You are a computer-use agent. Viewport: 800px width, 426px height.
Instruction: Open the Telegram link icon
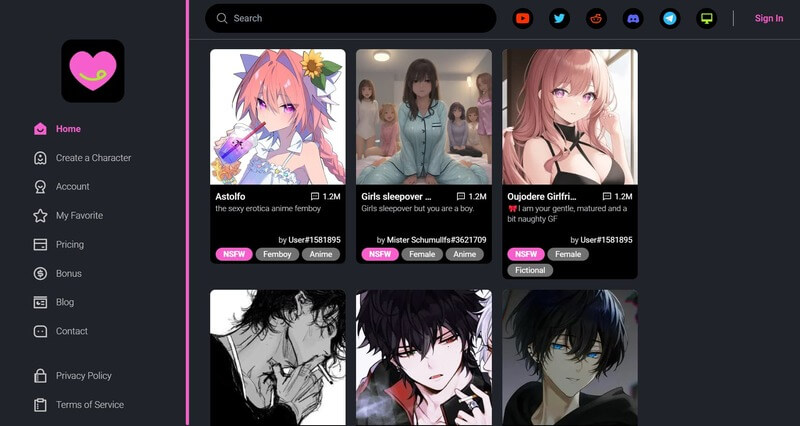(670, 18)
